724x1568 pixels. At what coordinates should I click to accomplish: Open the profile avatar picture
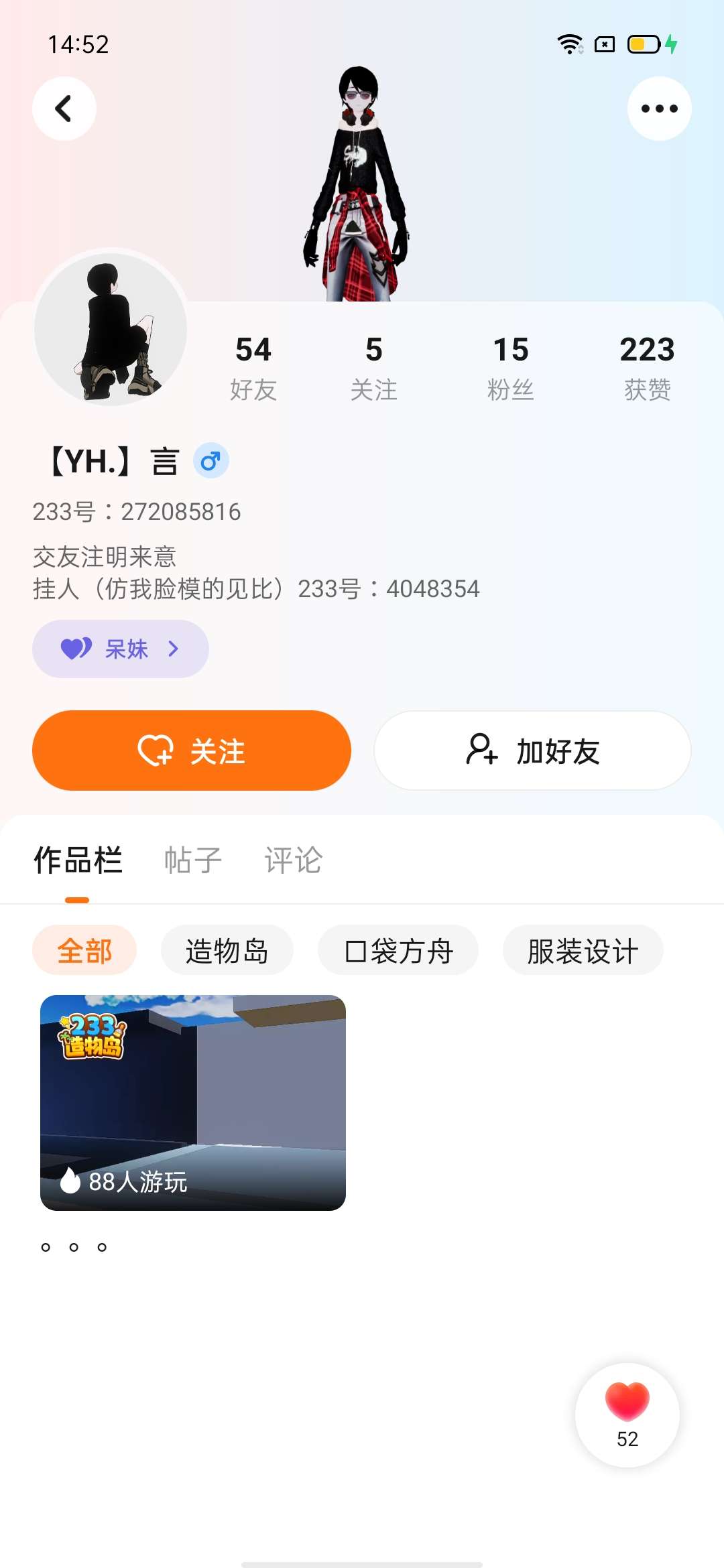pos(111,329)
